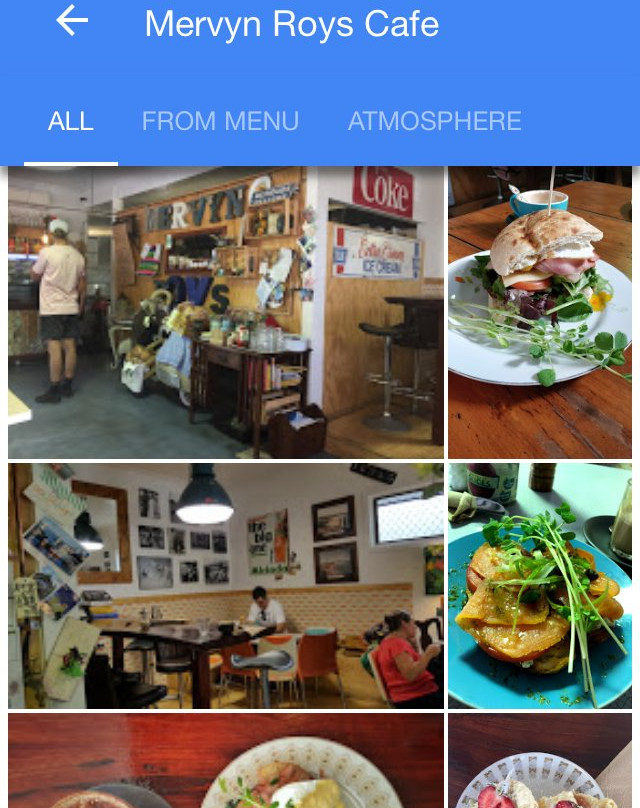
Task: View the egg dish photo on wooden table
Action: pyautogui.click(x=226, y=762)
